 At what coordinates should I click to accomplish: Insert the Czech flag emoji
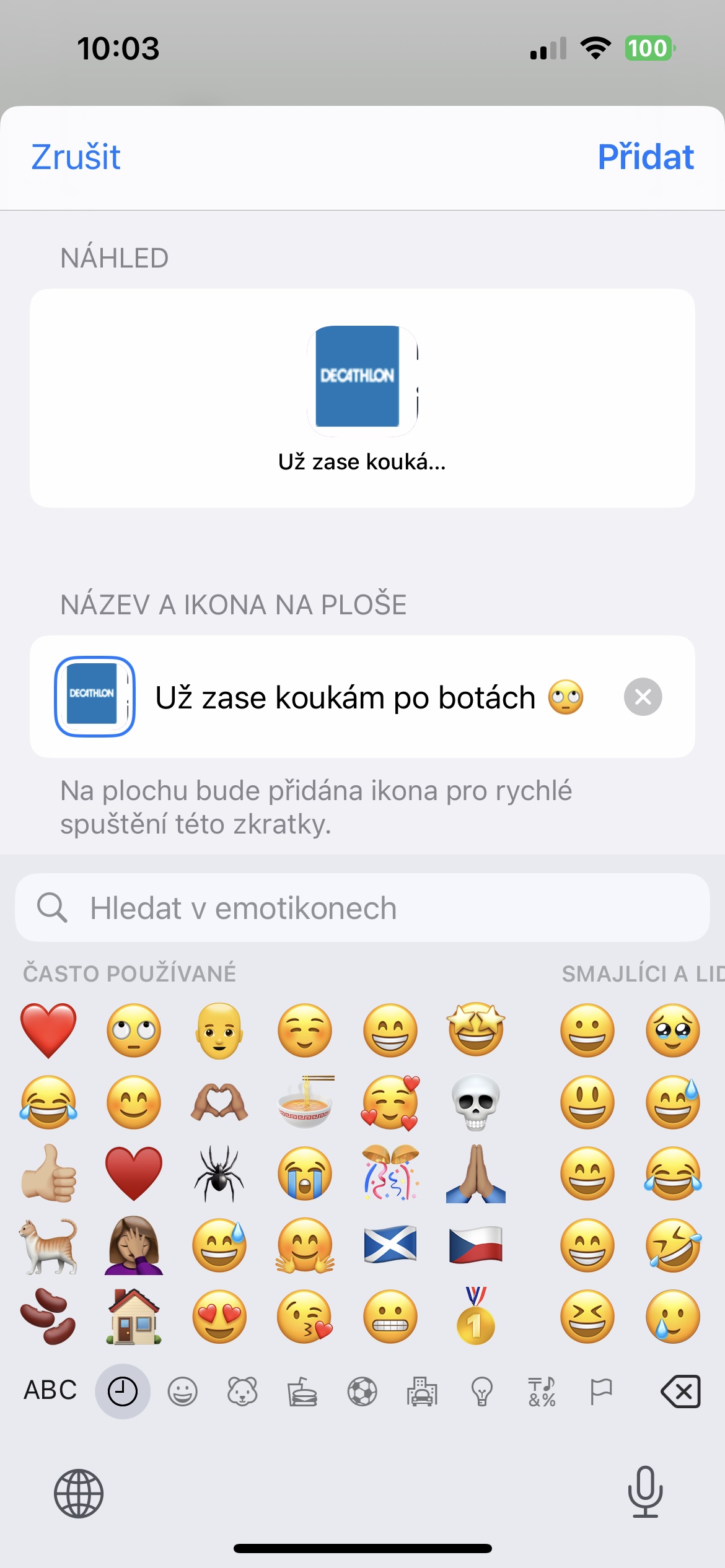point(475,1245)
